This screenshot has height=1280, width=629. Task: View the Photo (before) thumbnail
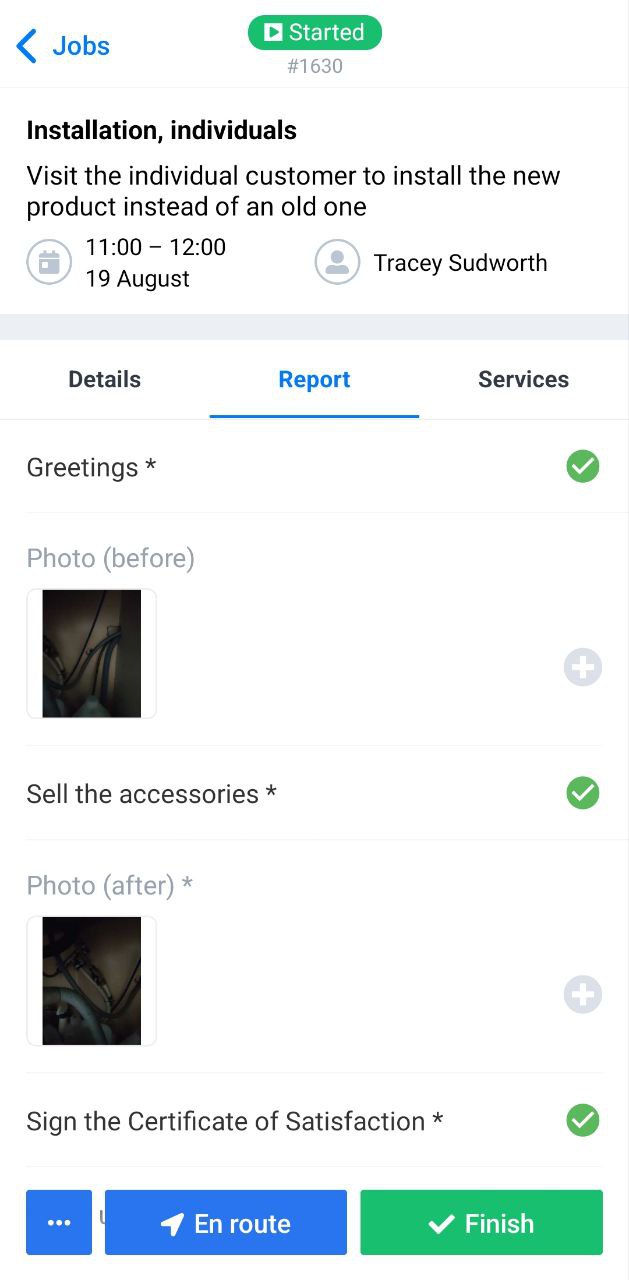tap(91, 654)
